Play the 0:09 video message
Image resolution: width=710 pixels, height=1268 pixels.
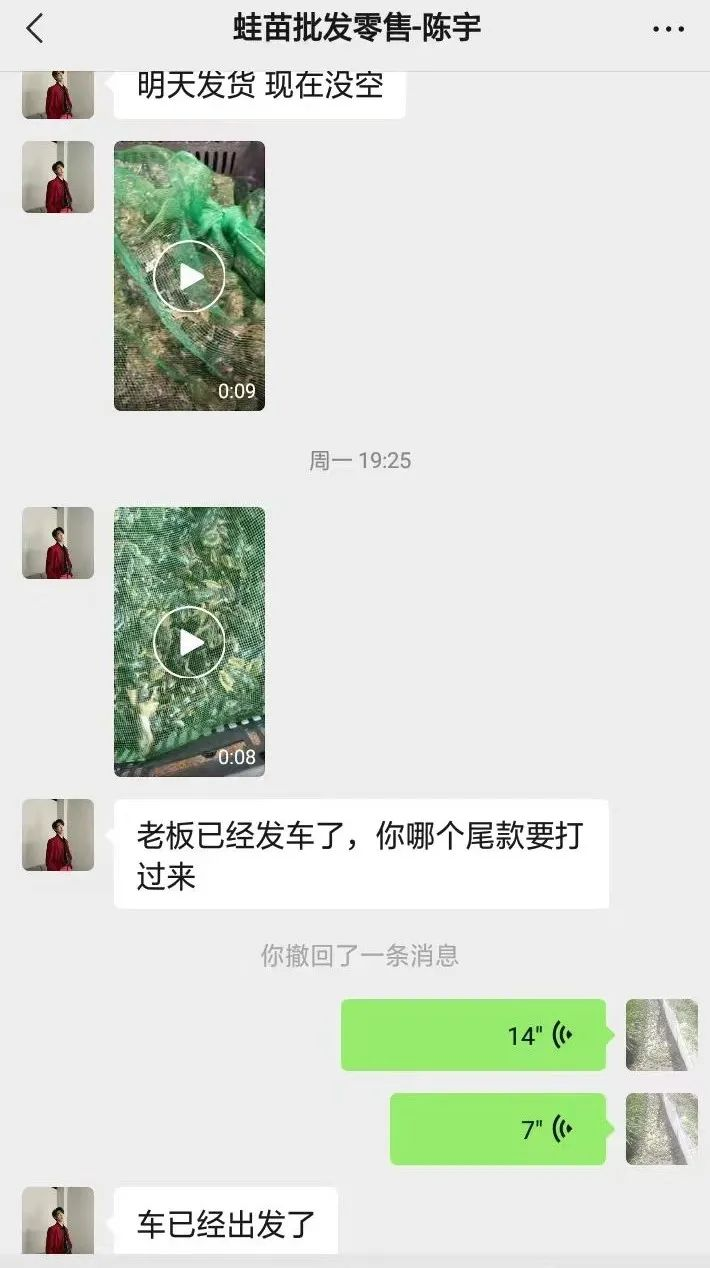(x=189, y=276)
